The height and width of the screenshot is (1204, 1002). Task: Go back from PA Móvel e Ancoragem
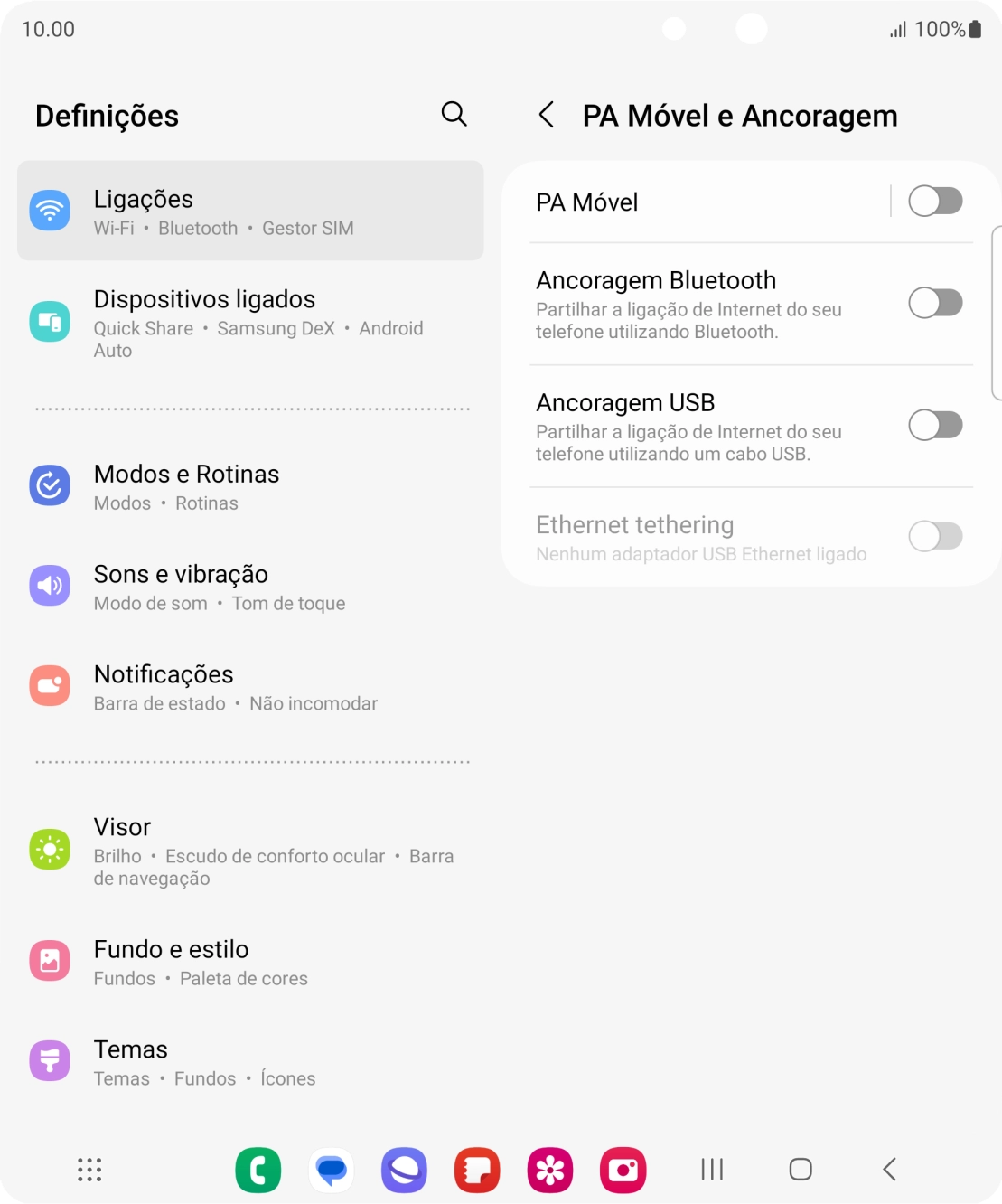(x=546, y=115)
